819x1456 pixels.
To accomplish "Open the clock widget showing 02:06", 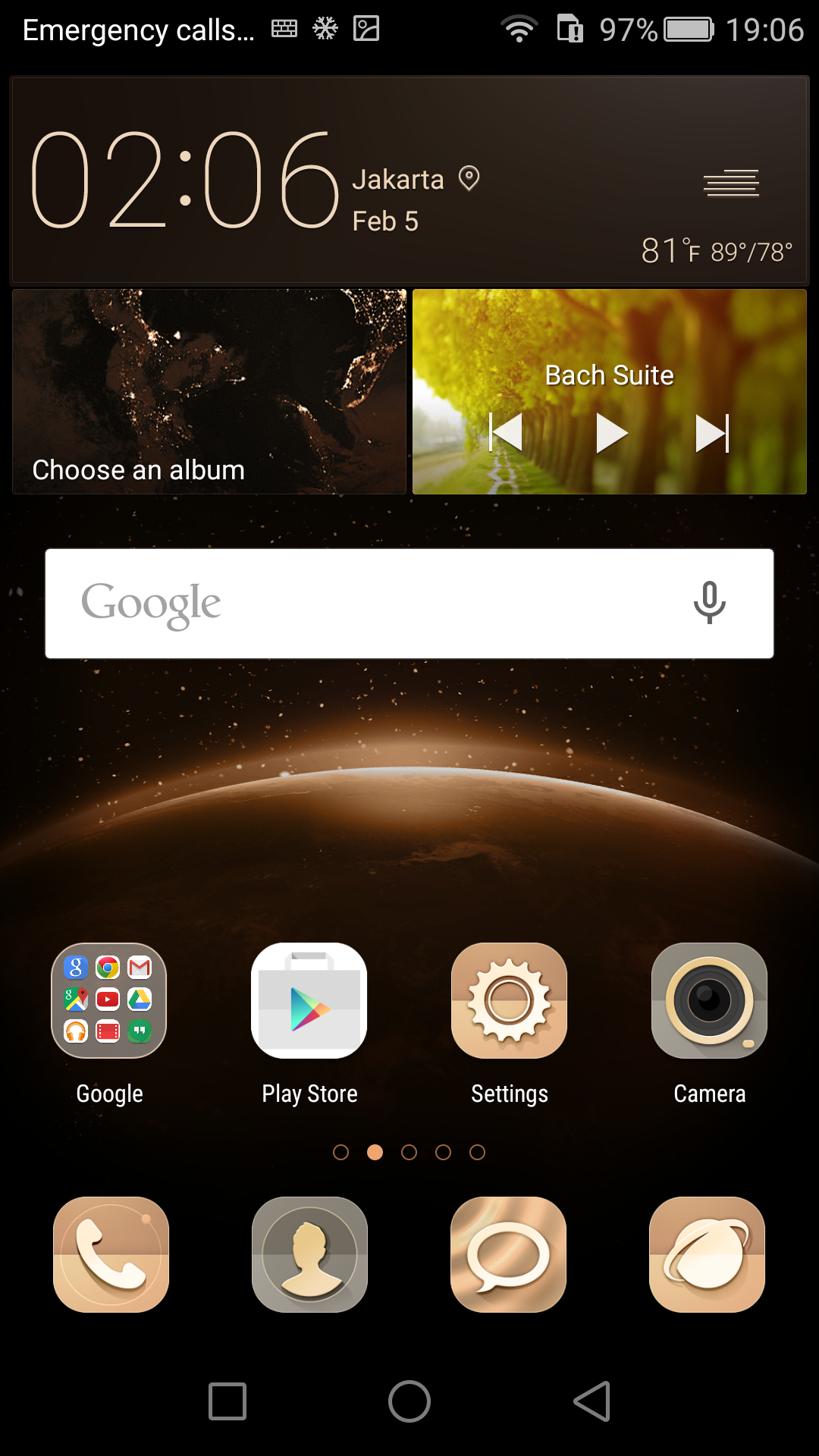I will click(185, 180).
